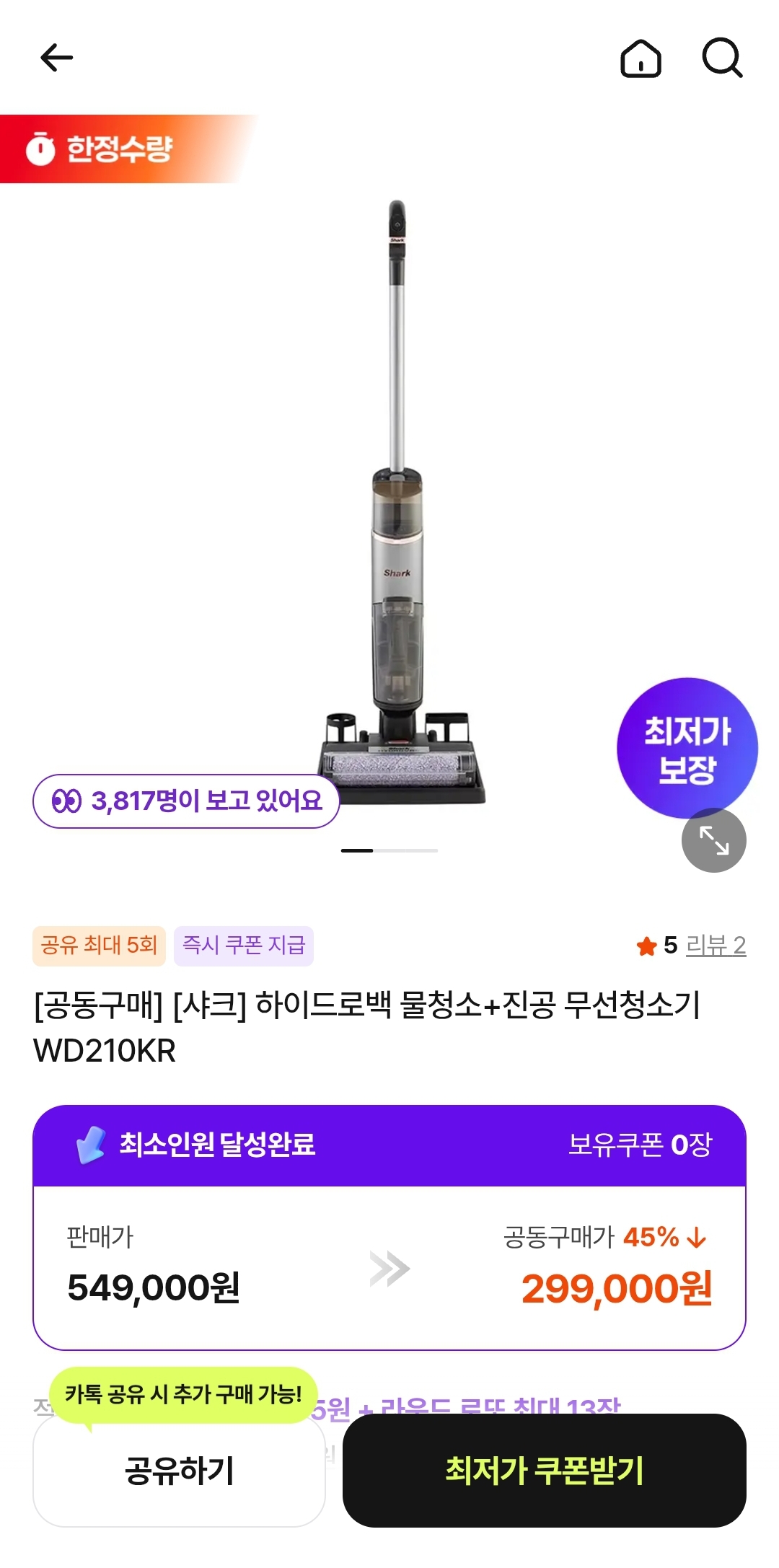This screenshot has width=779, height=1568.
Task: Go back using the top arrow
Action: point(57,58)
